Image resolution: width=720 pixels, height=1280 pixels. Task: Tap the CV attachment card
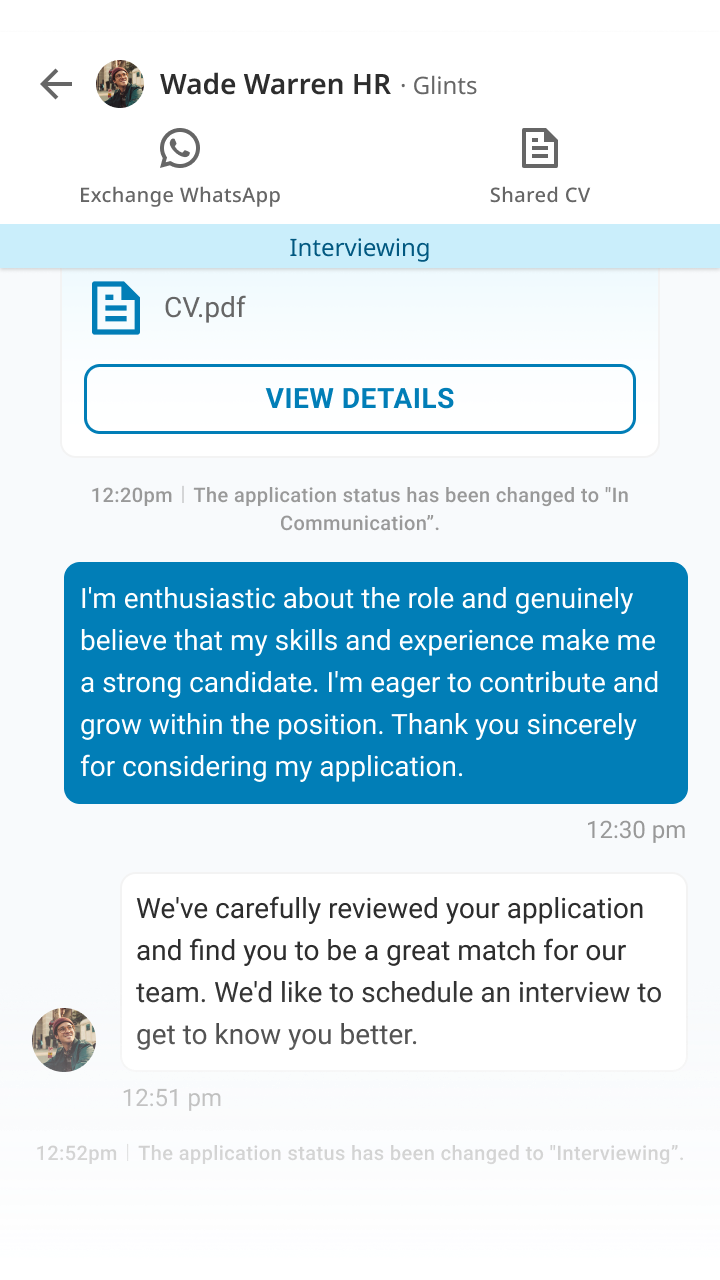coord(360,360)
